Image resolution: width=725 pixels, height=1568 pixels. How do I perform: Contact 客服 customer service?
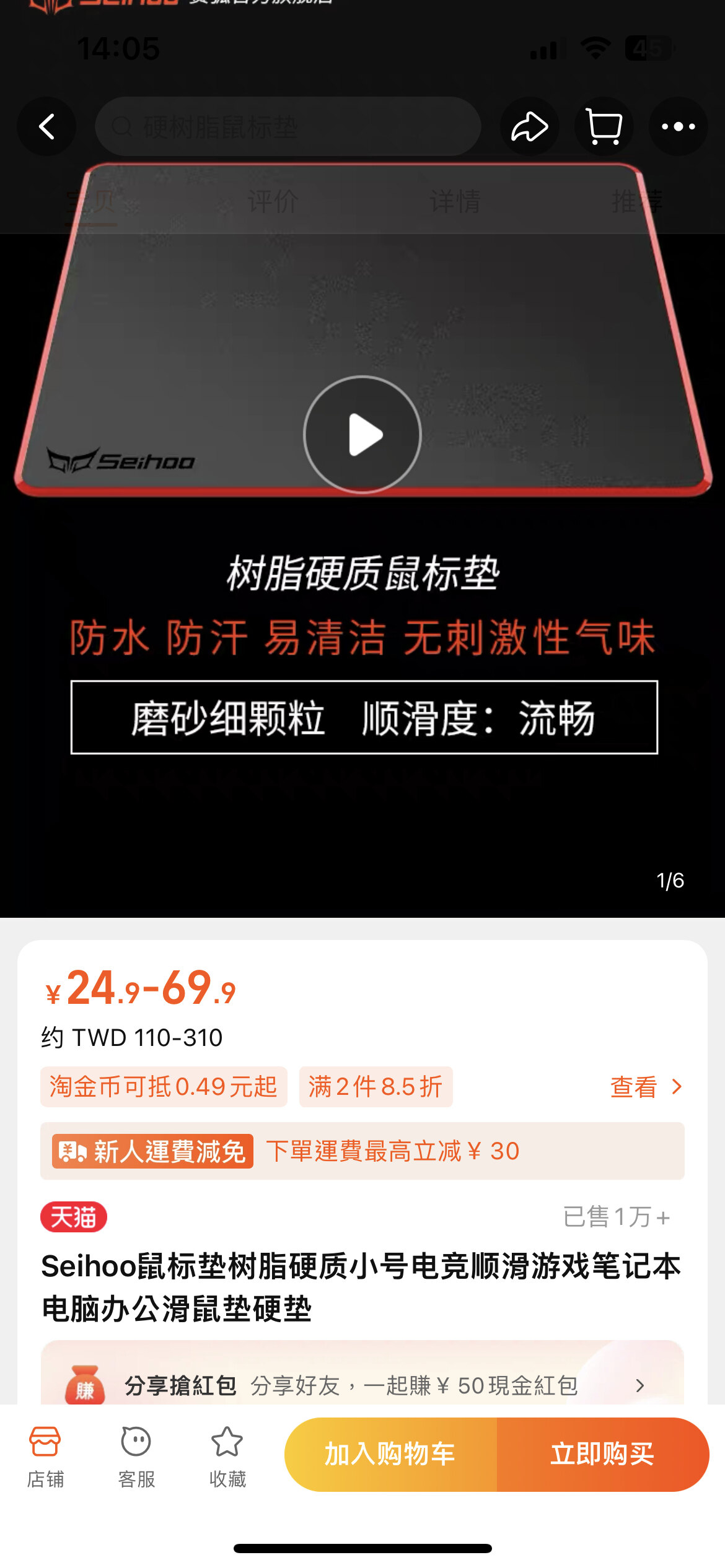(136, 1455)
